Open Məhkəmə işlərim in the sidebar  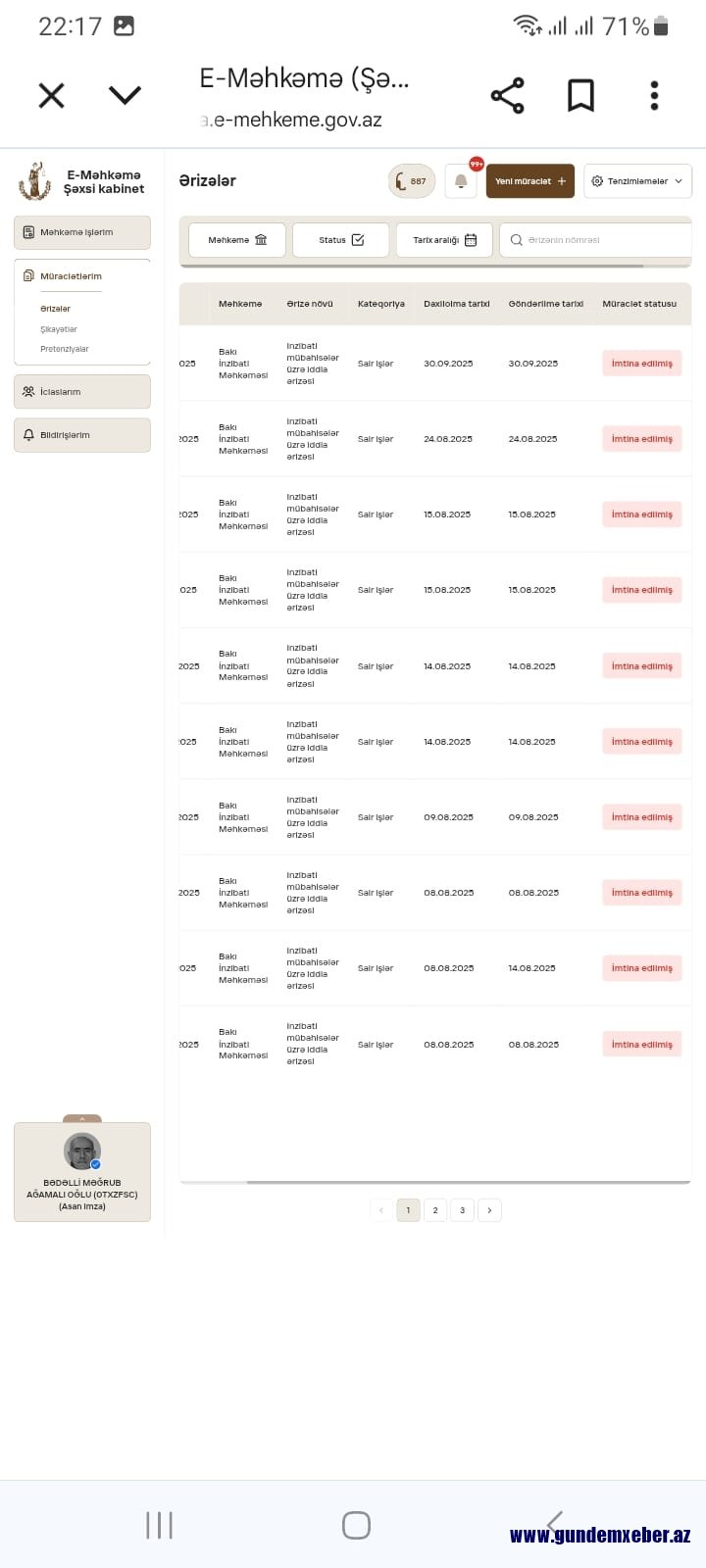82,232
